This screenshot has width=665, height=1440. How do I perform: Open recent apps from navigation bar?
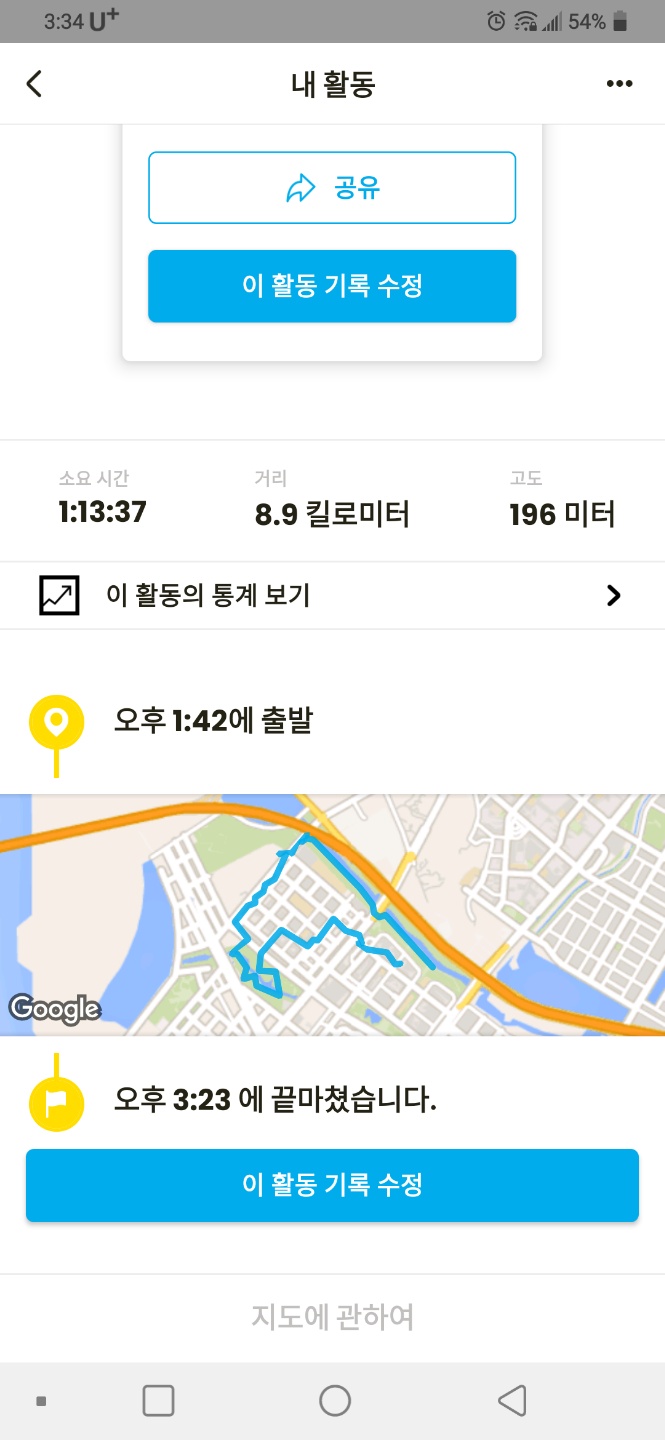[158, 1401]
